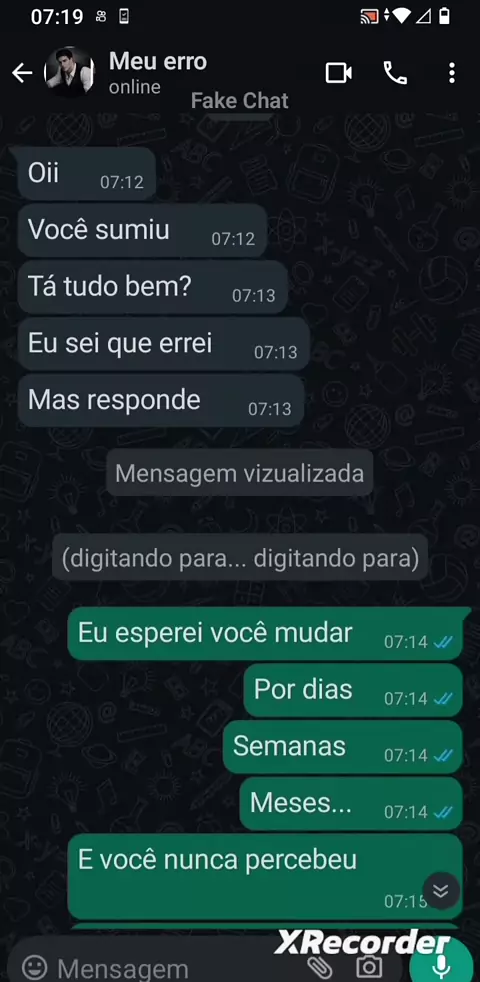Focus the Mensagem text field
The height and width of the screenshot is (982, 480).
(169, 968)
